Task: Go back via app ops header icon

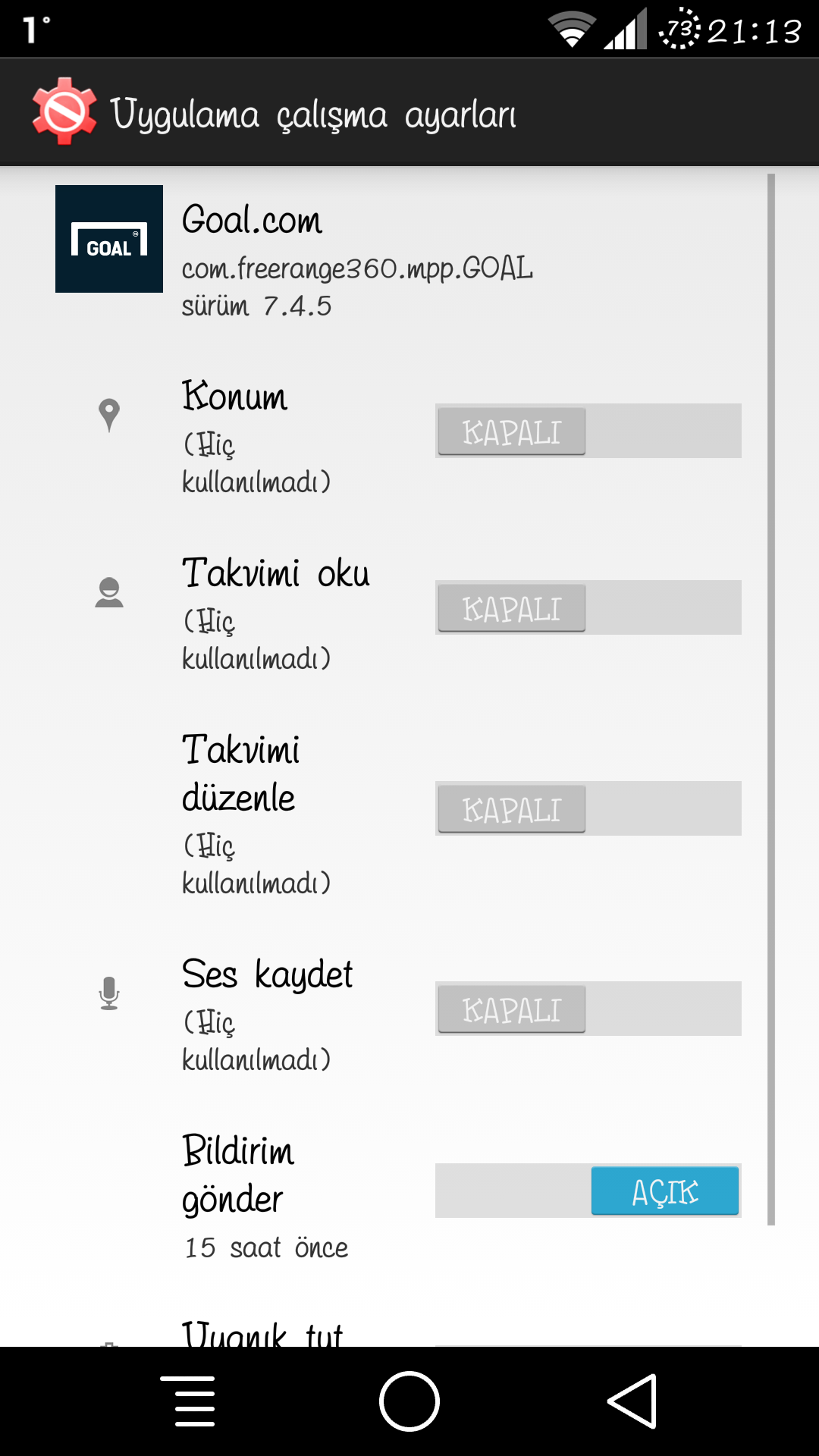Action: pos(64,112)
